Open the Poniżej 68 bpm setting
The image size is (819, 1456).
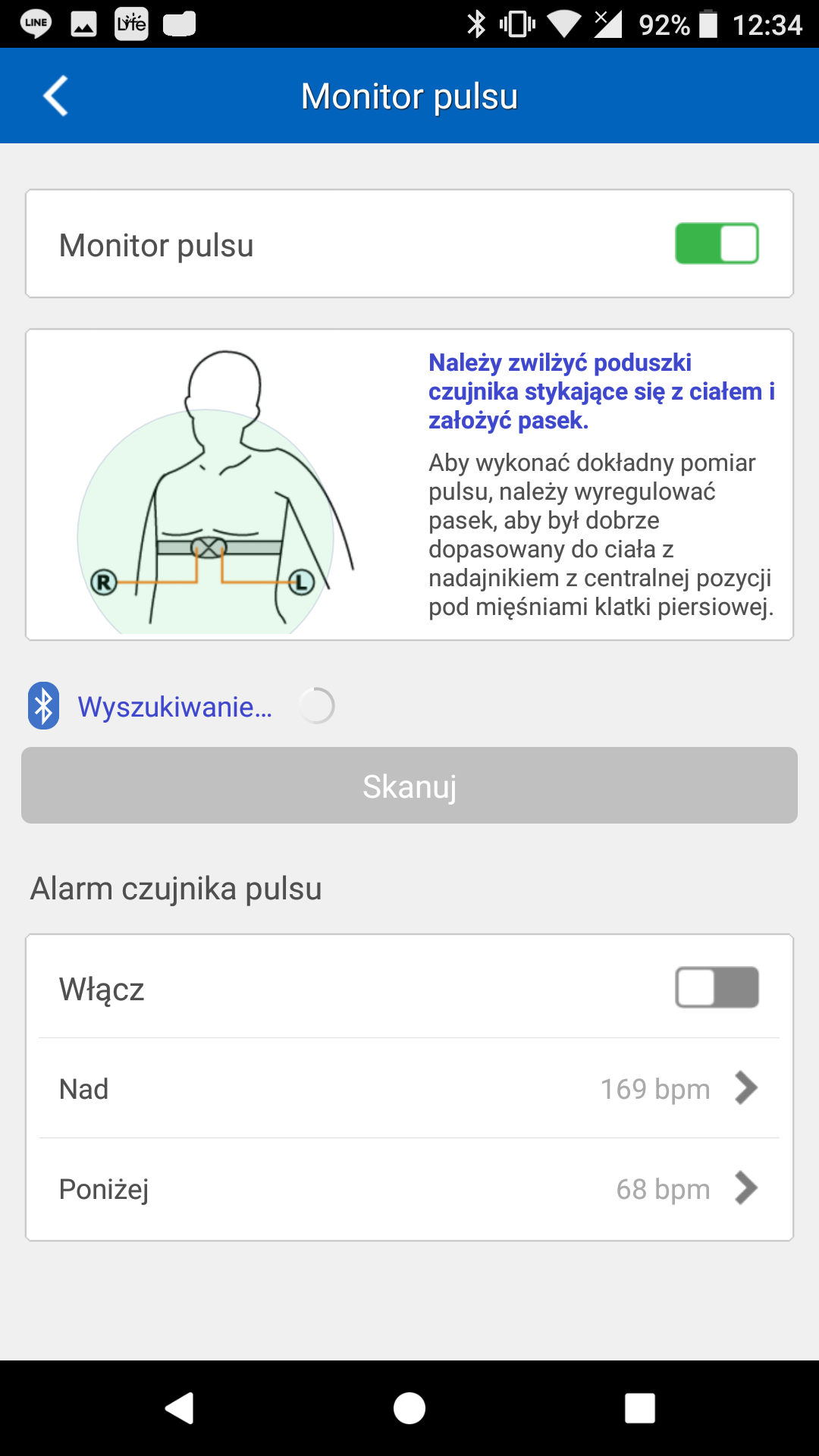tap(409, 1188)
